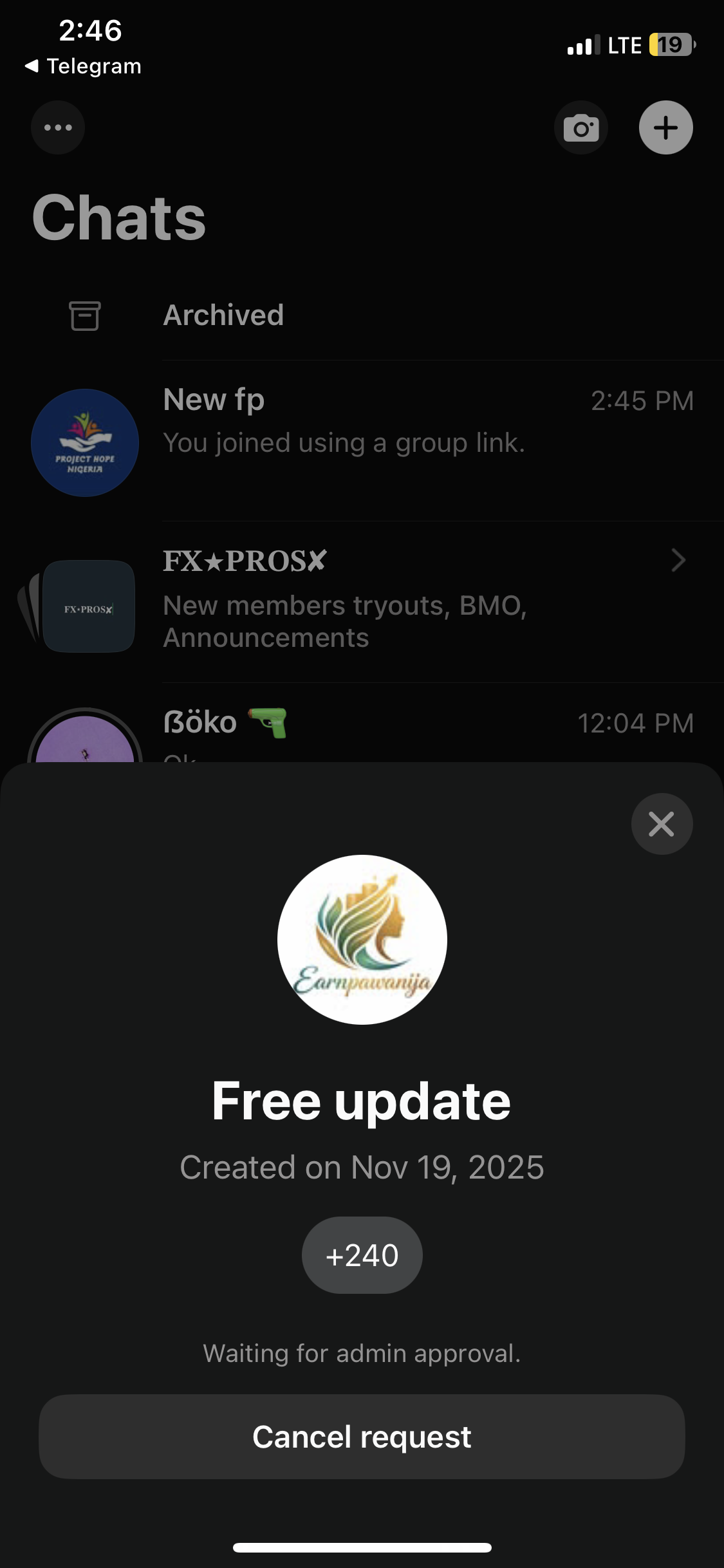Start a new chat with plus button
The width and height of the screenshot is (724, 1568).
coord(665,127)
